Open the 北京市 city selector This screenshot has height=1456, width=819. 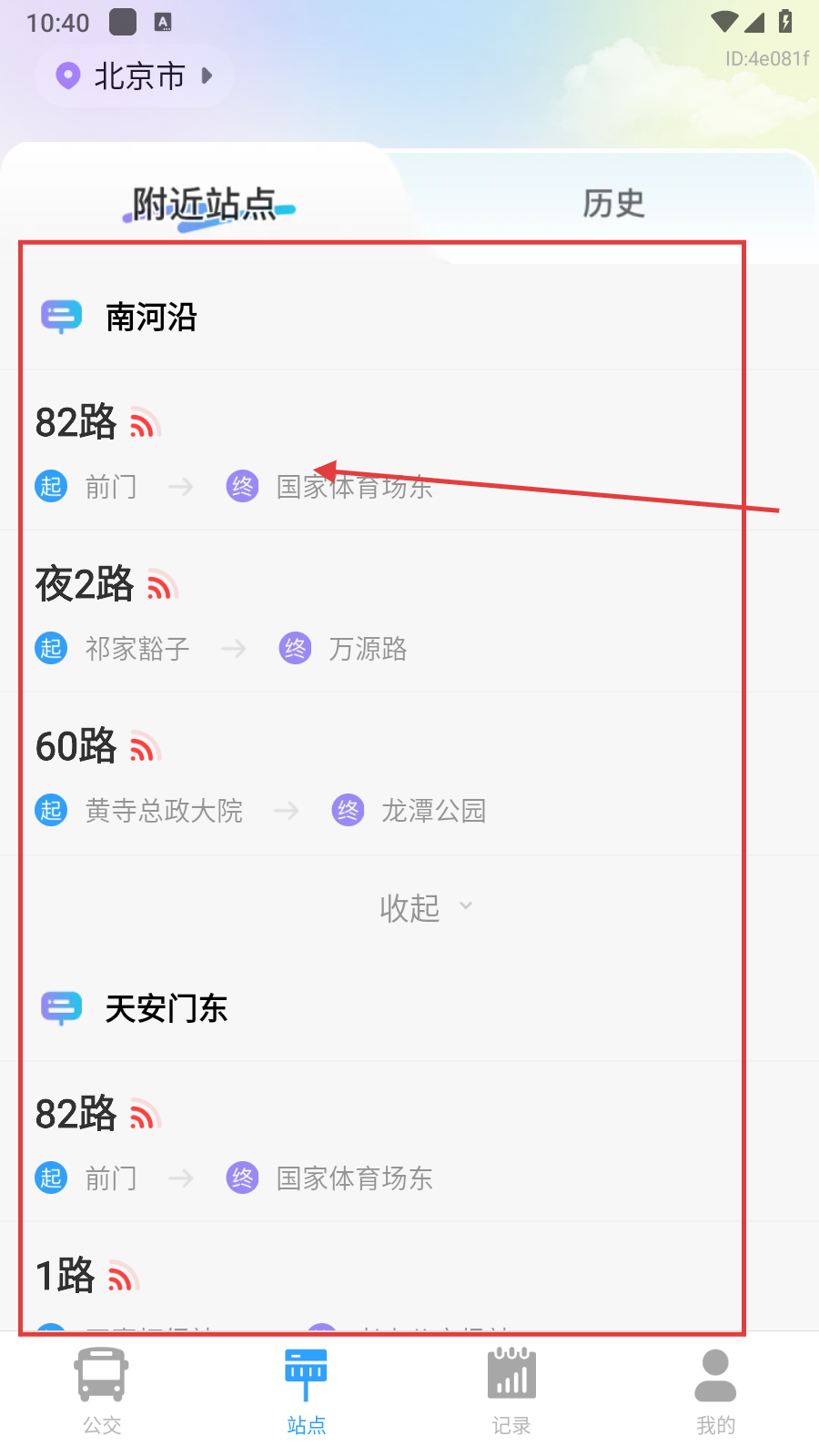click(135, 76)
